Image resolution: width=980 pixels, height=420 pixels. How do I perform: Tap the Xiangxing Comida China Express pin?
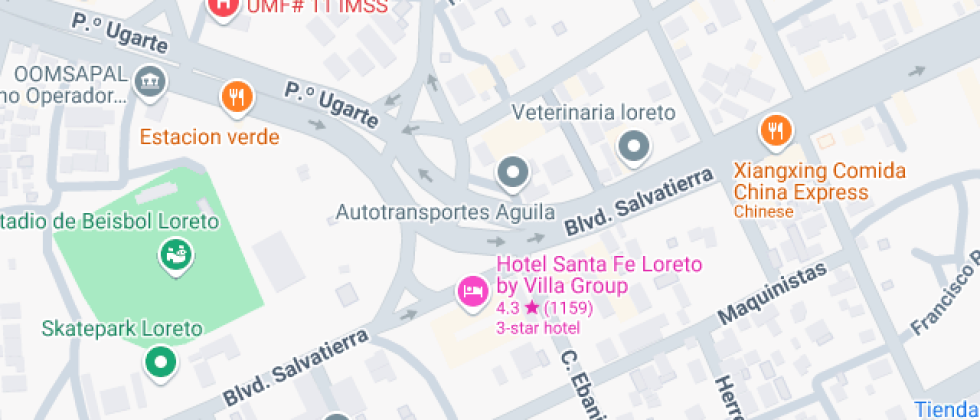coord(776,130)
